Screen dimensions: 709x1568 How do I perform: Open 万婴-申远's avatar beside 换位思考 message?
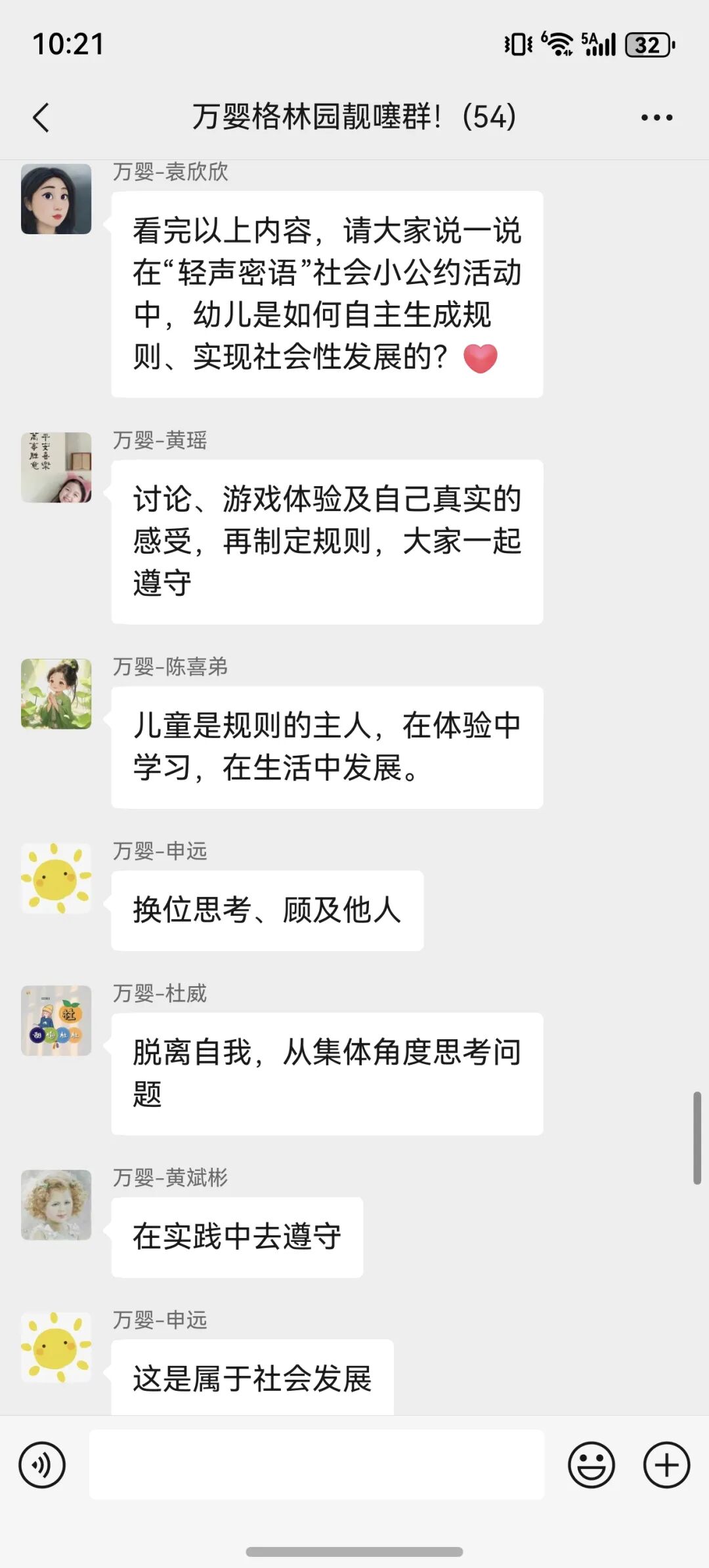(x=56, y=878)
